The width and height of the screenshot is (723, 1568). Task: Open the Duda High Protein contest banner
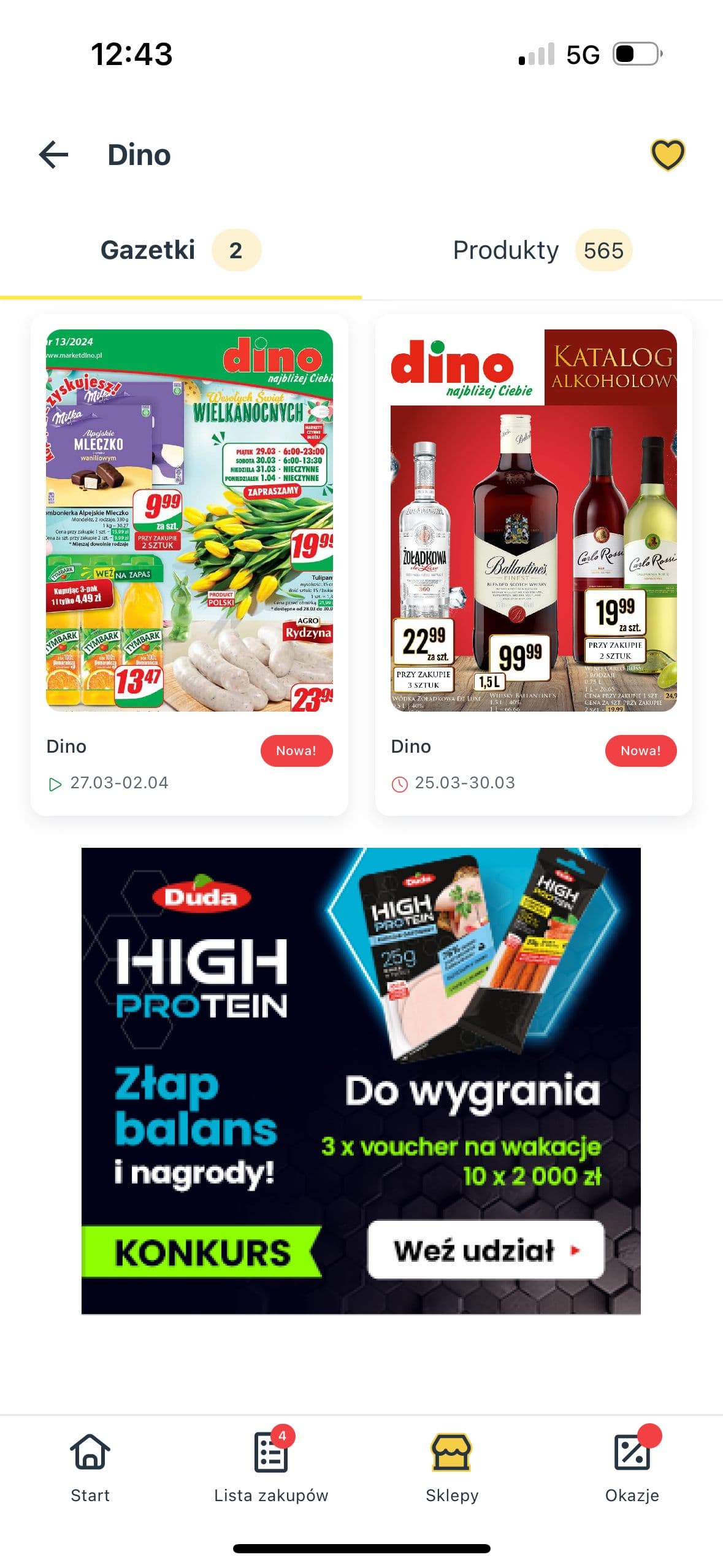click(x=361, y=1080)
